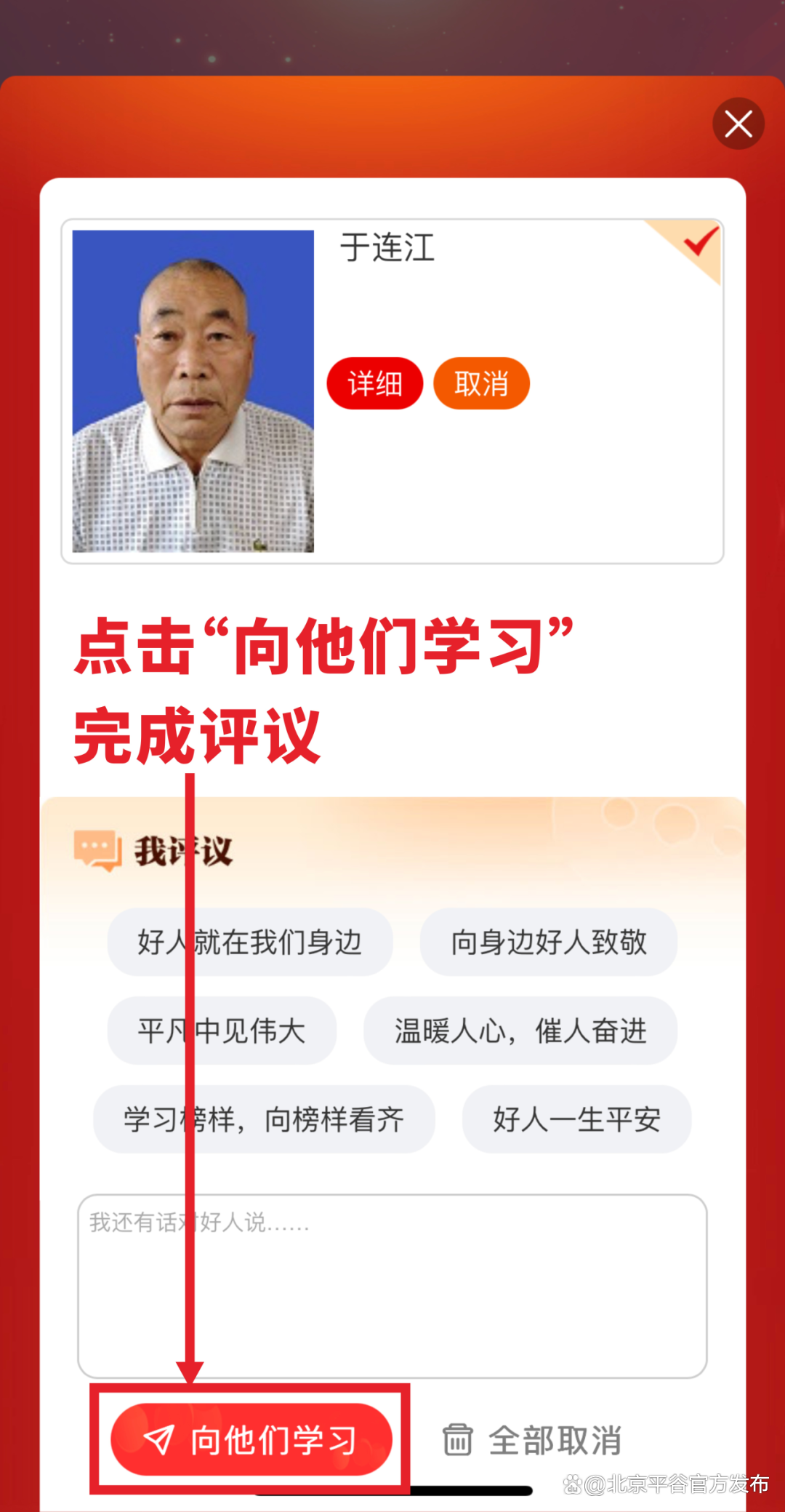The height and width of the screenshot is (1512, 785).
Task: Close the evaluation popup
Action: click(x=738, y=124)
